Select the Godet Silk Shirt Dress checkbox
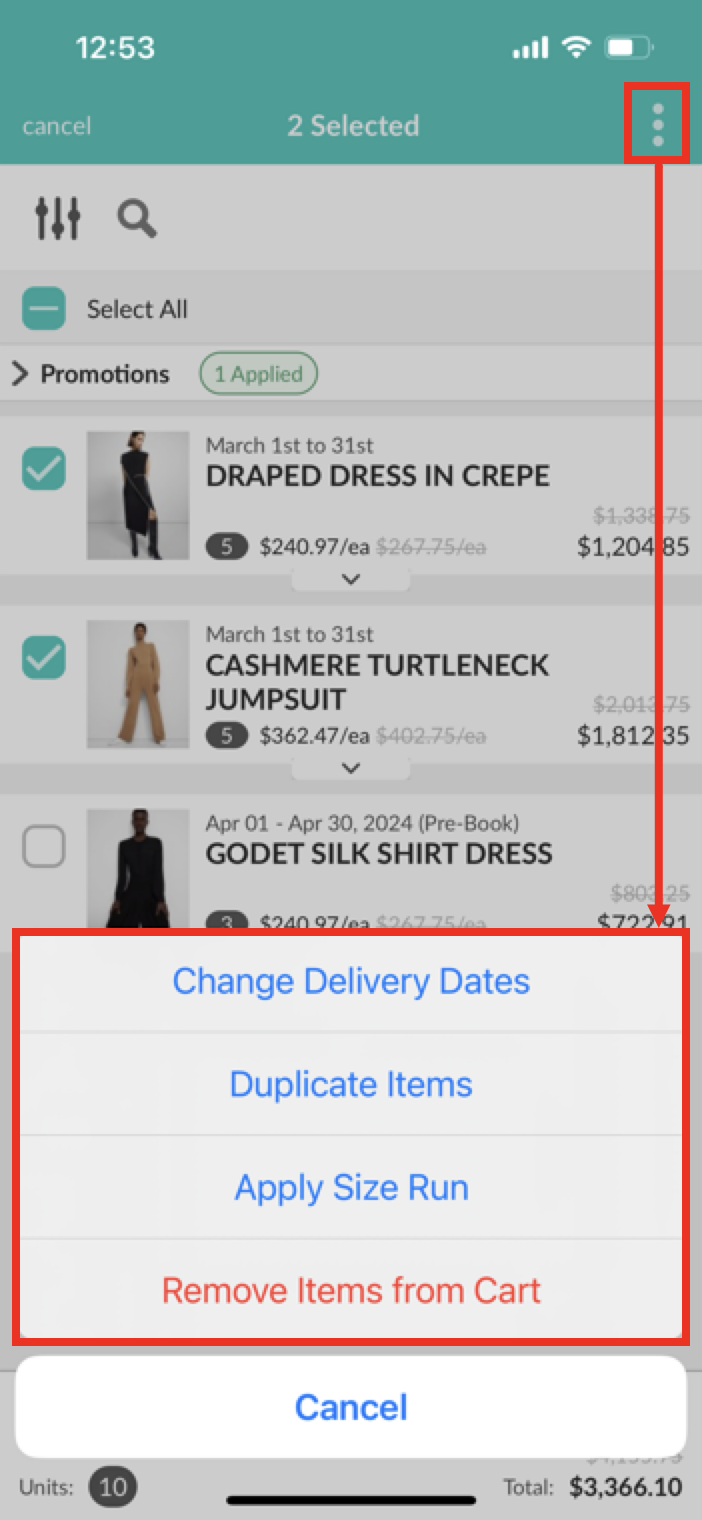Image resolution: width=702 pixels, height=1520 pixels. (44, 847)
